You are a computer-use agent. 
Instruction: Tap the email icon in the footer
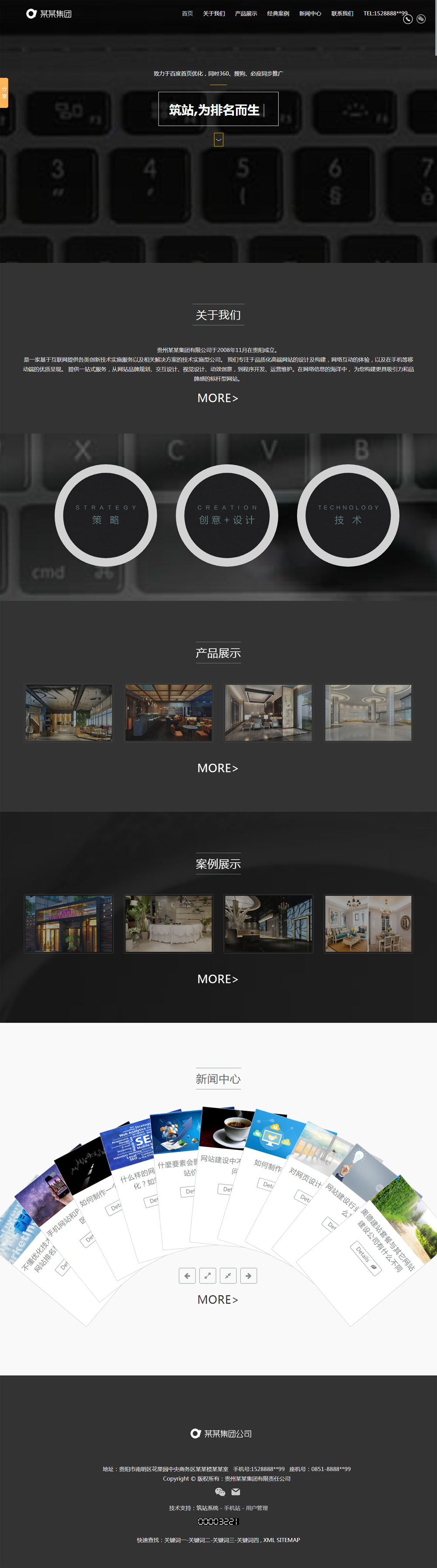(236, 1492)
